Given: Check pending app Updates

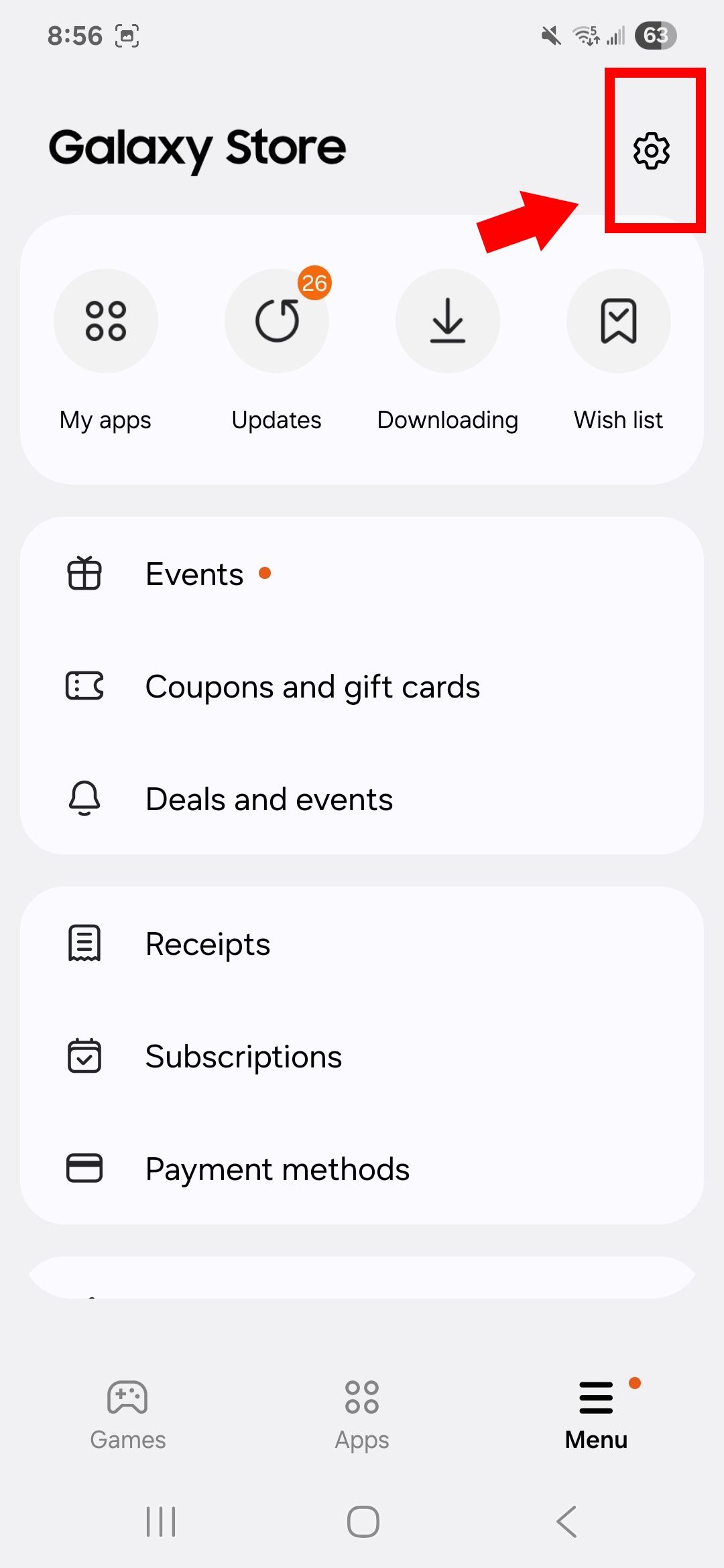Looking at the screenshot, I should 276,321.
